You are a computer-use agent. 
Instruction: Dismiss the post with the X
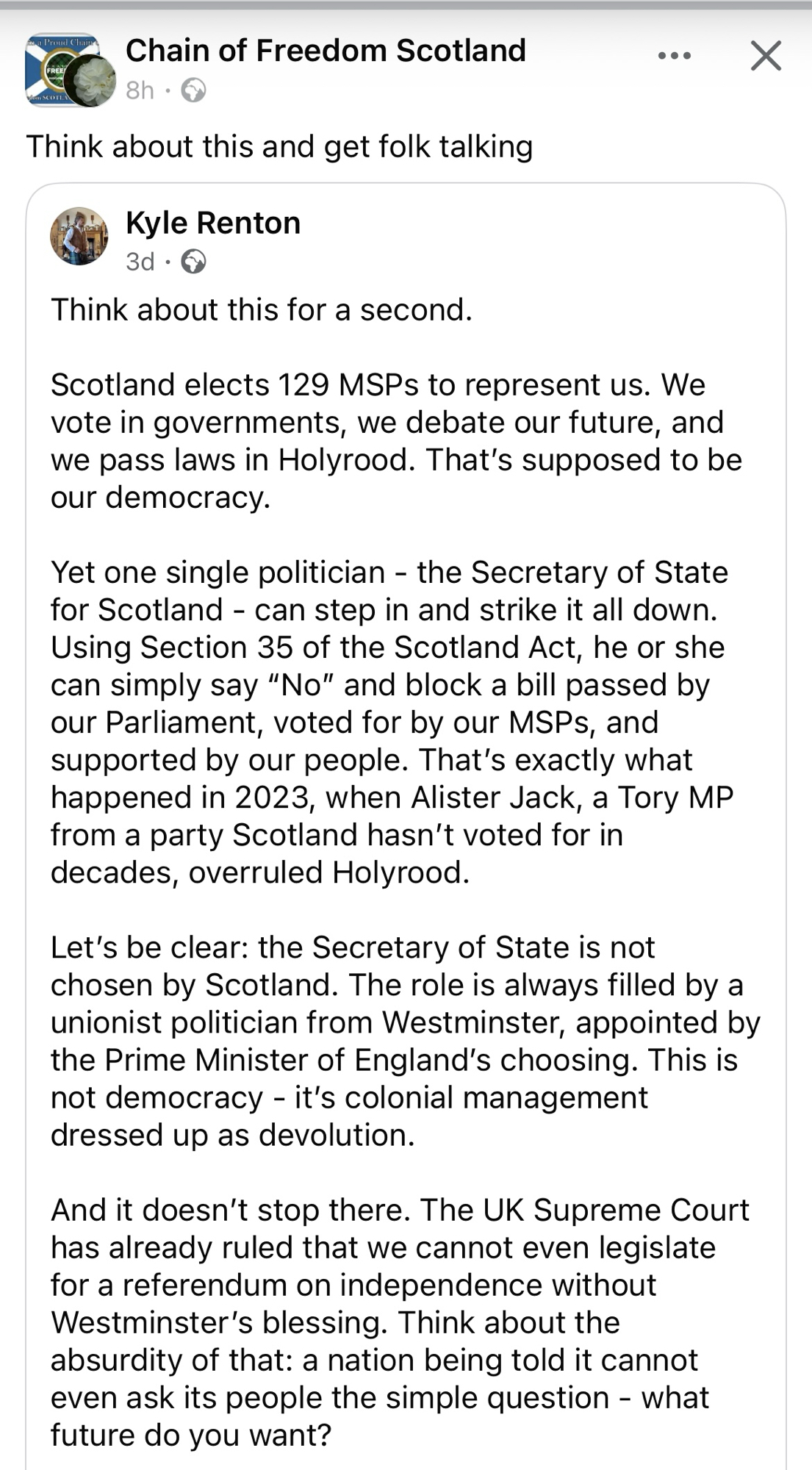[x=766, y=56]
